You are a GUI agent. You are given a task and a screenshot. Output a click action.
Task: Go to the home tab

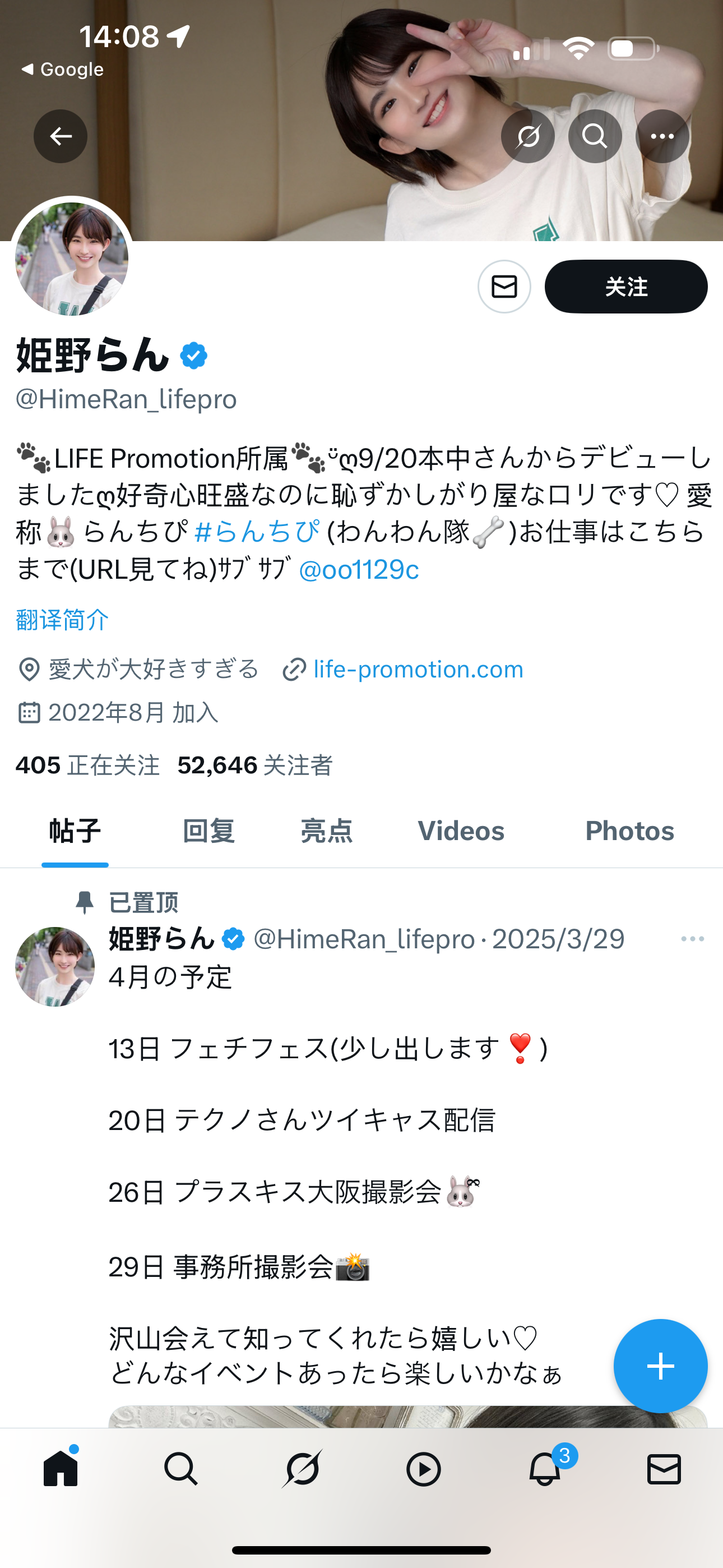61,1469
